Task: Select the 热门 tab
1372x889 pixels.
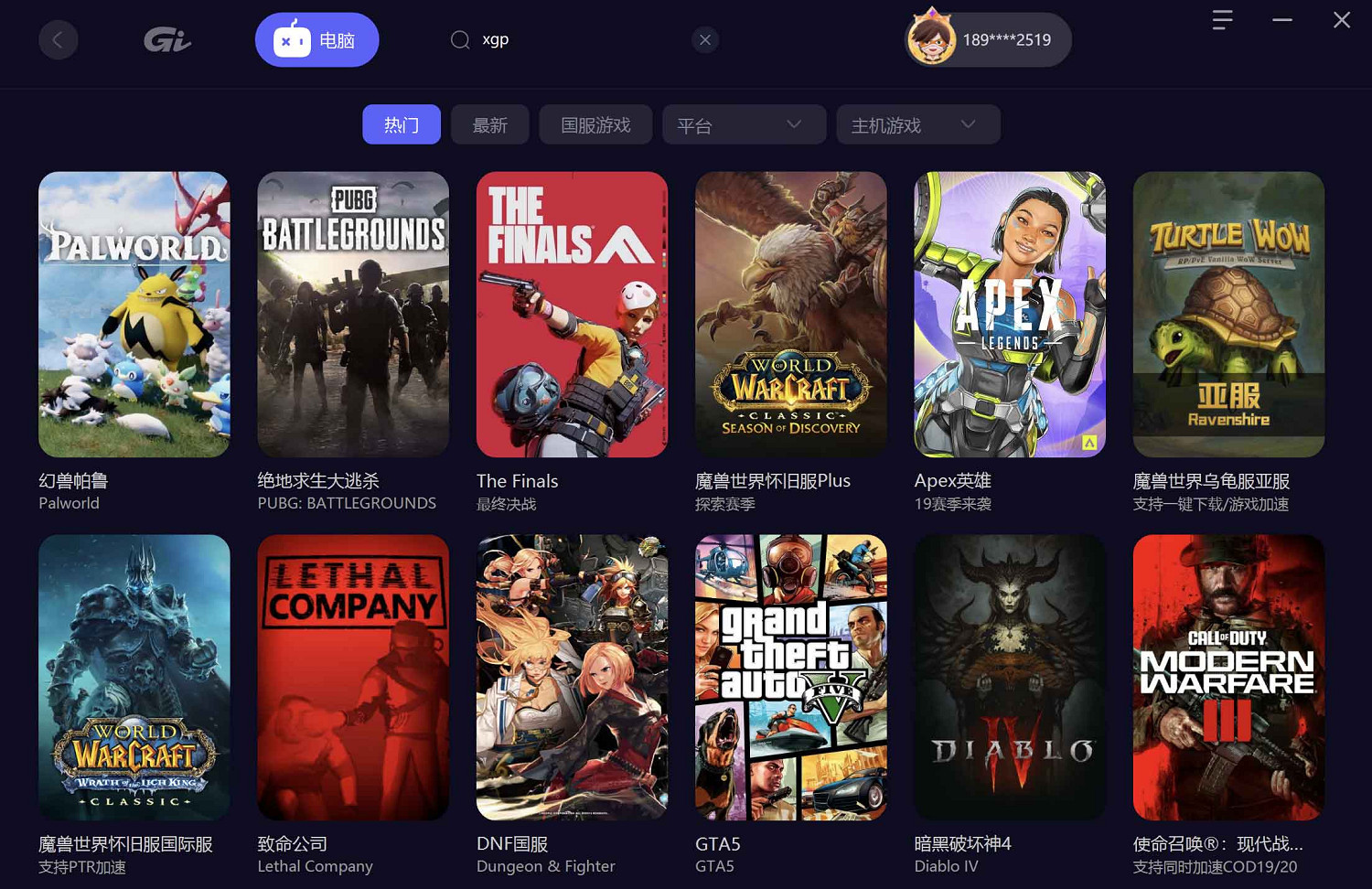Action: (x=401, y=125)
